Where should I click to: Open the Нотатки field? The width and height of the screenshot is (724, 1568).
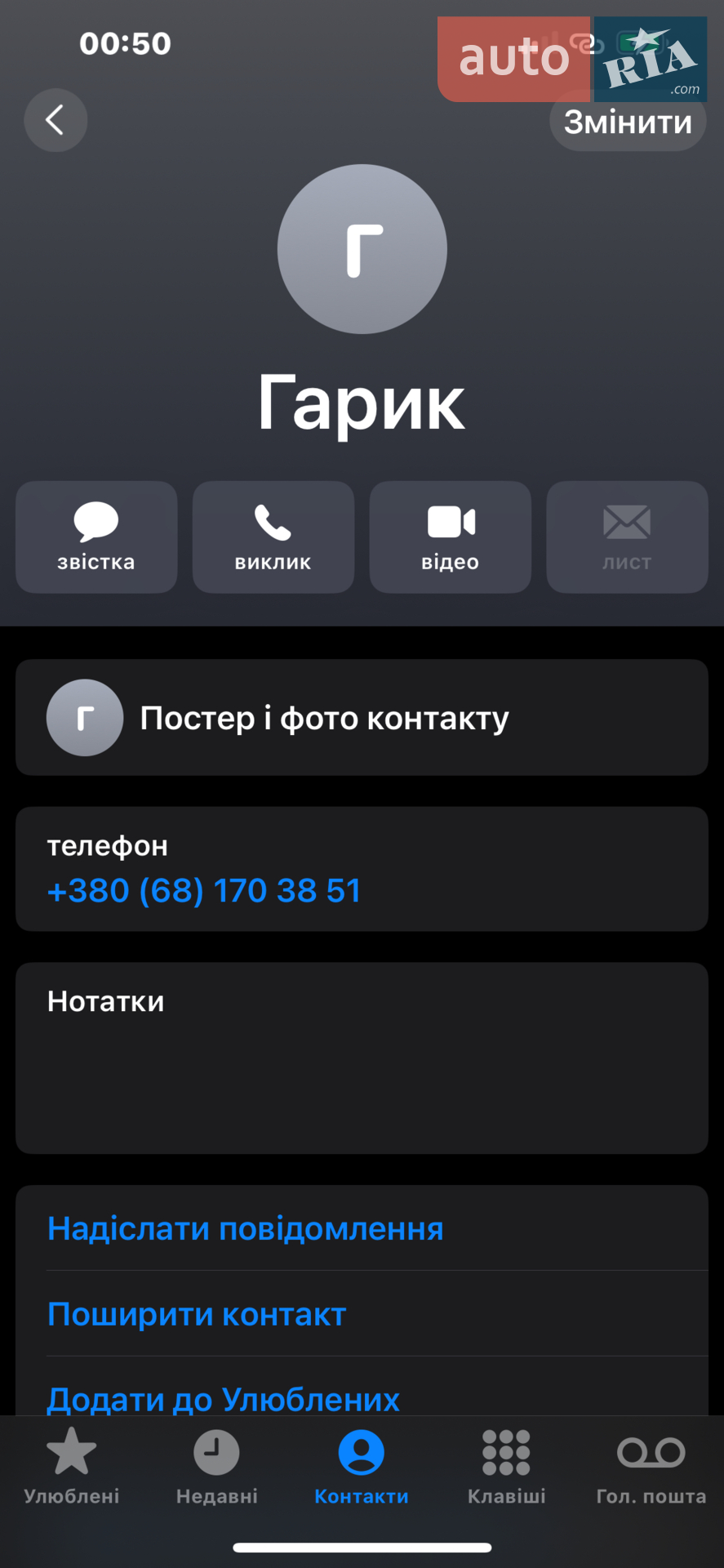click(362, 1058)
